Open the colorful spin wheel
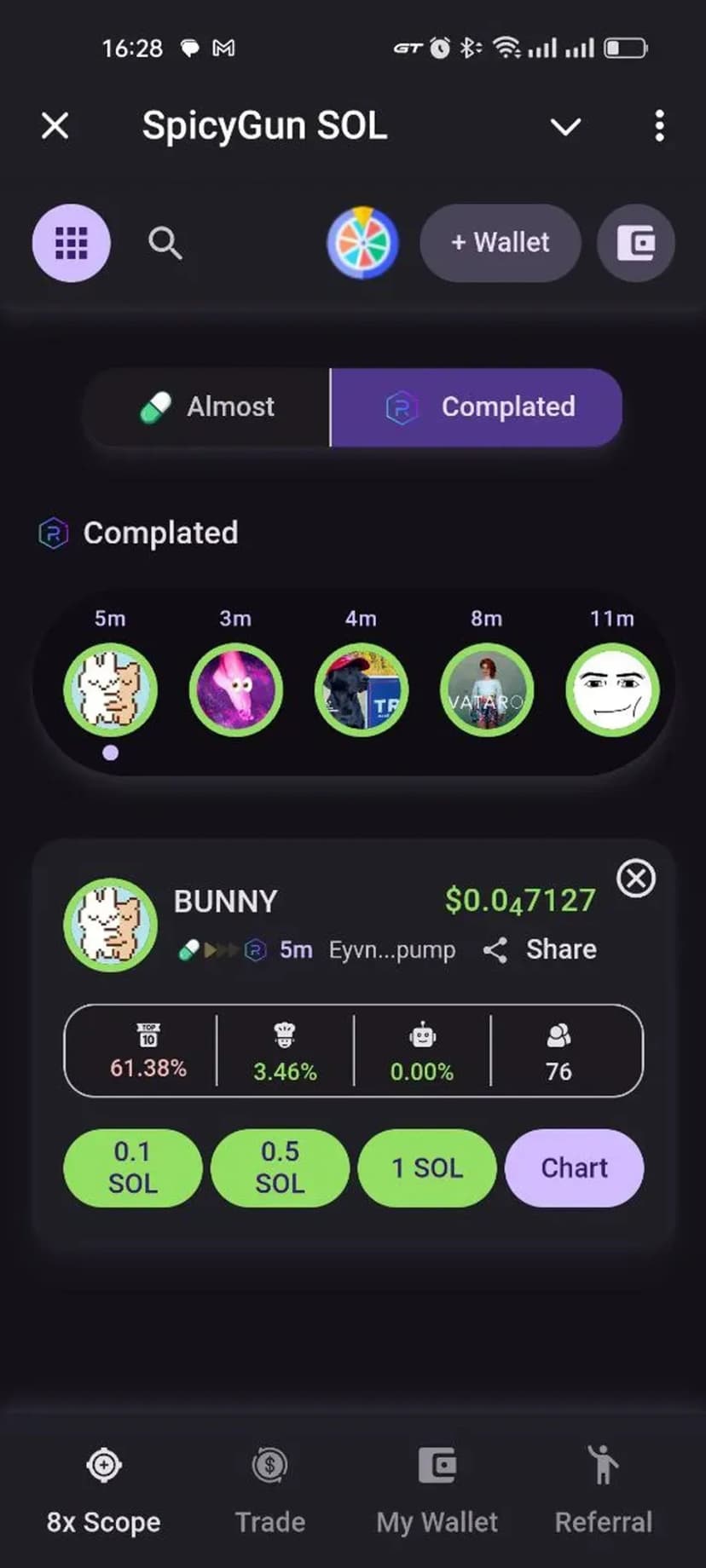This screenshot has height=1568, width=706. click(362, 243)
